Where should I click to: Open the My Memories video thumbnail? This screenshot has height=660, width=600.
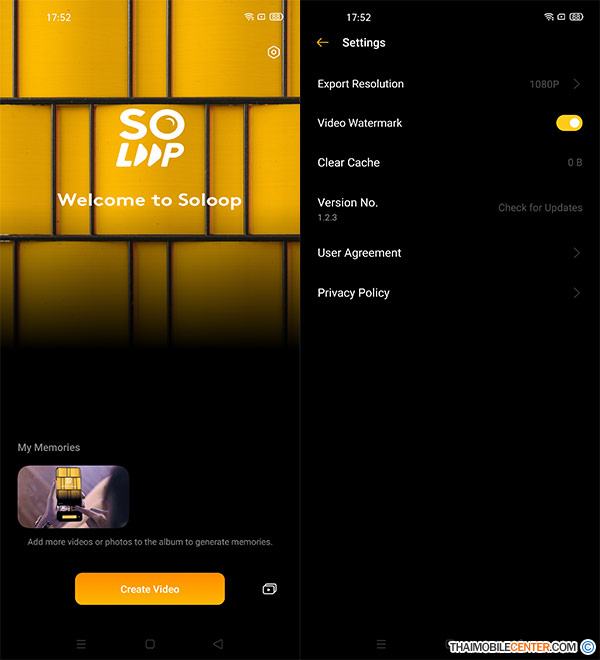pos(73,496)
